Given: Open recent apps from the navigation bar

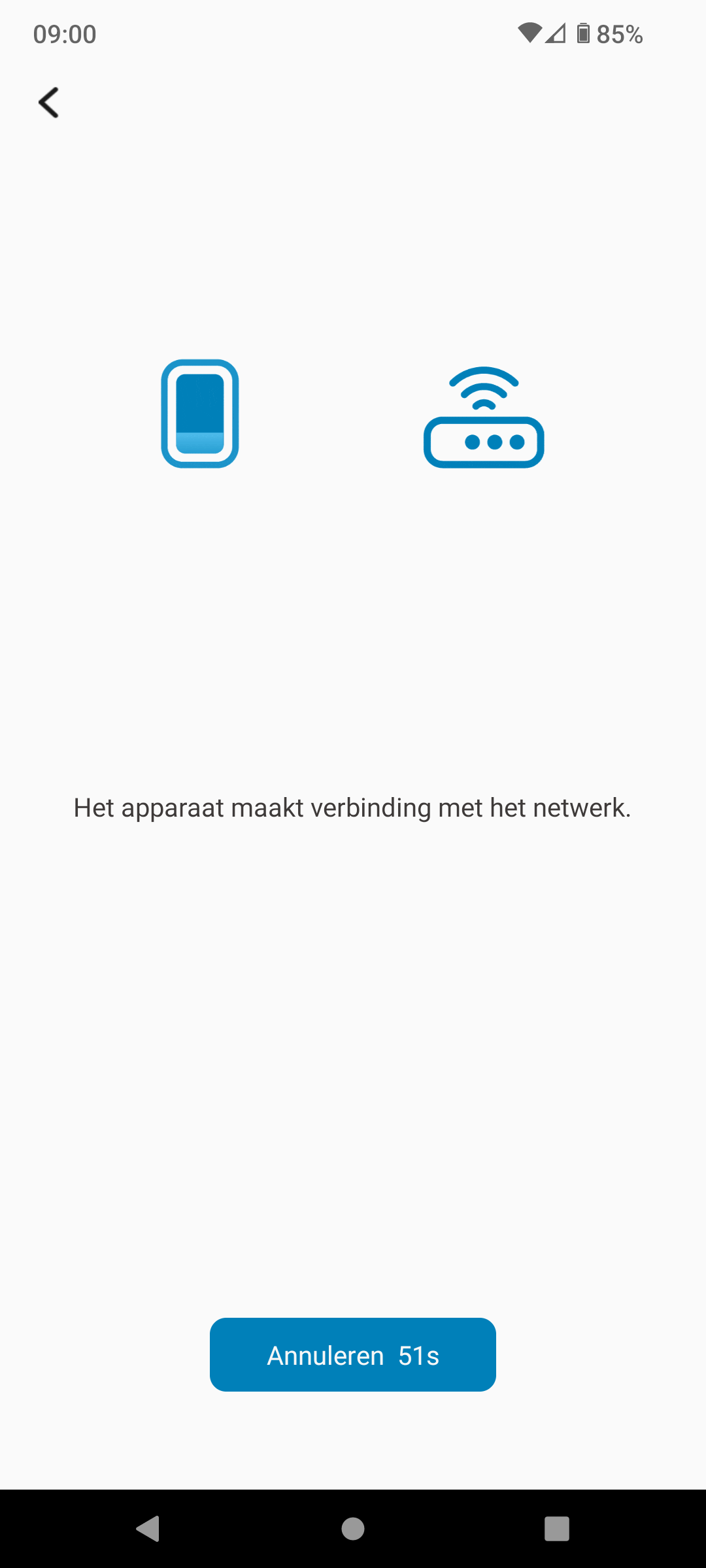Looking at the screenshot, I should [556, 1529].
